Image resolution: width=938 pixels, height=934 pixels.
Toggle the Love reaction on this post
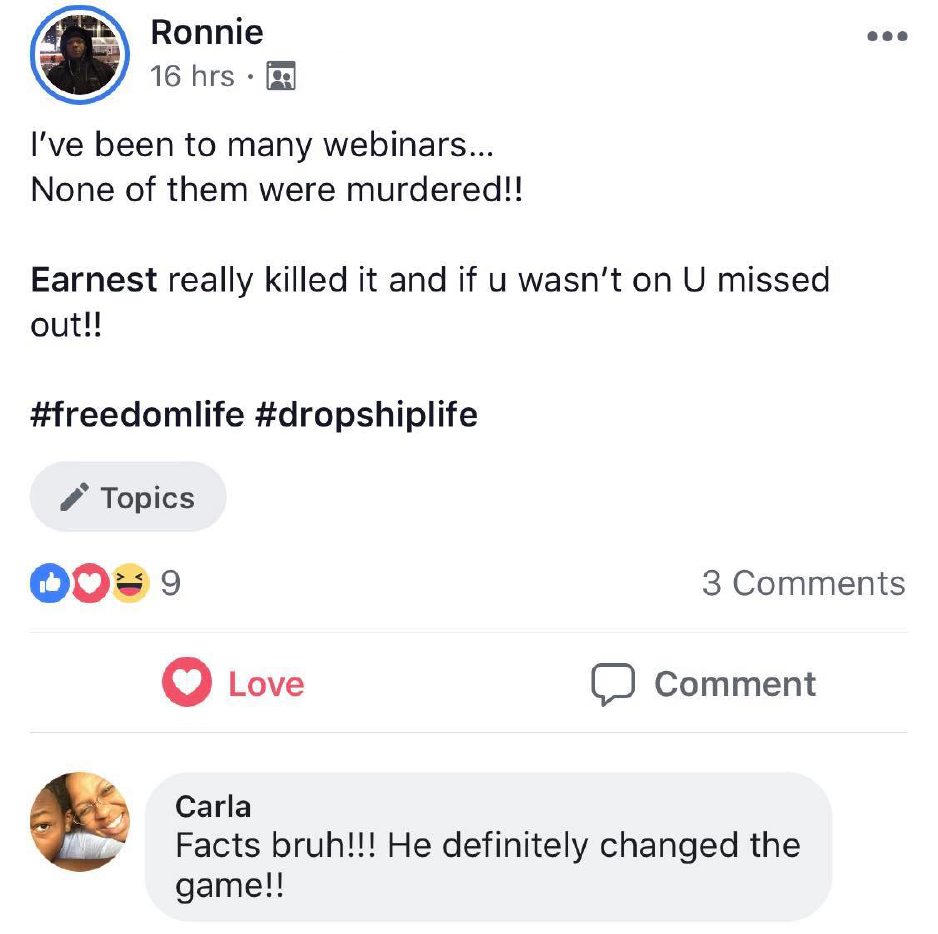click(x=233, y=684)
